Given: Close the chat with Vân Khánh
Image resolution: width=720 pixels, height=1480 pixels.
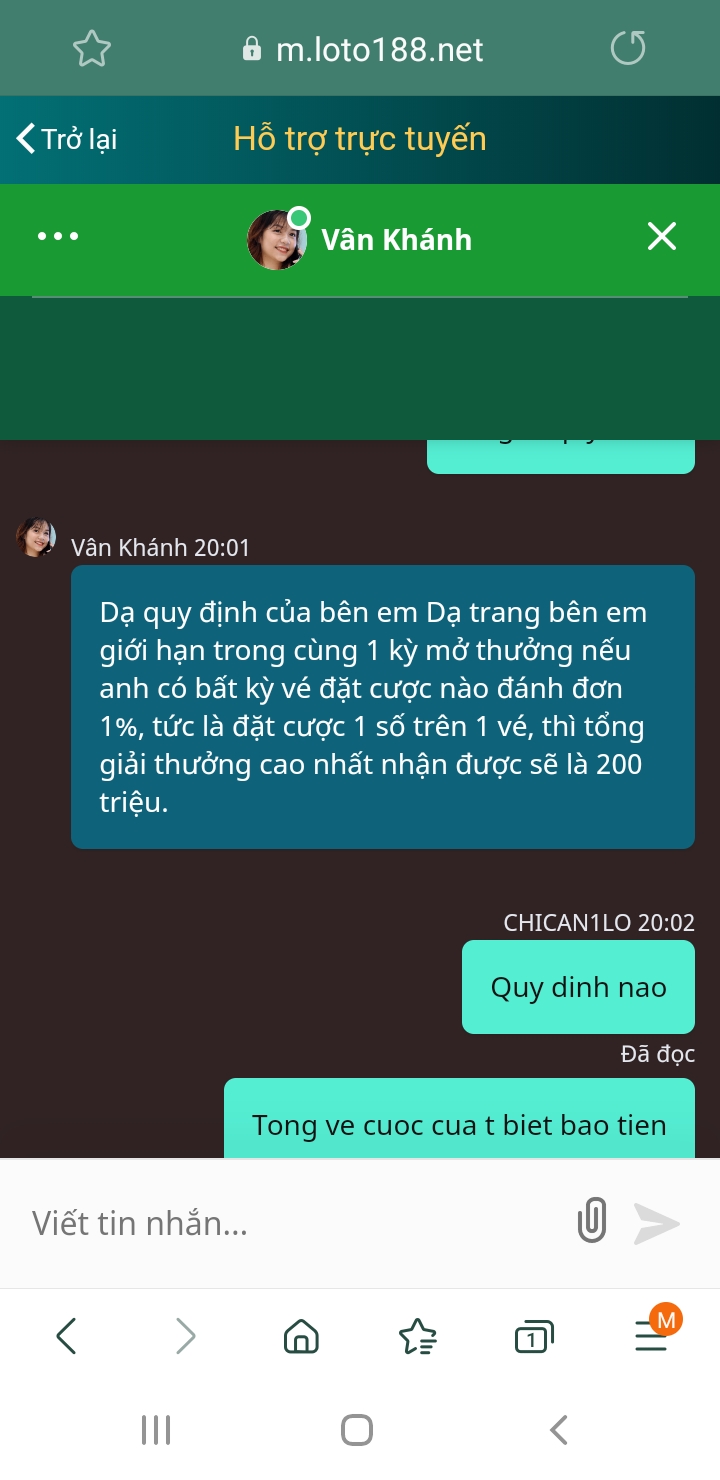Looking at the screenshot, I should [662, 237].
